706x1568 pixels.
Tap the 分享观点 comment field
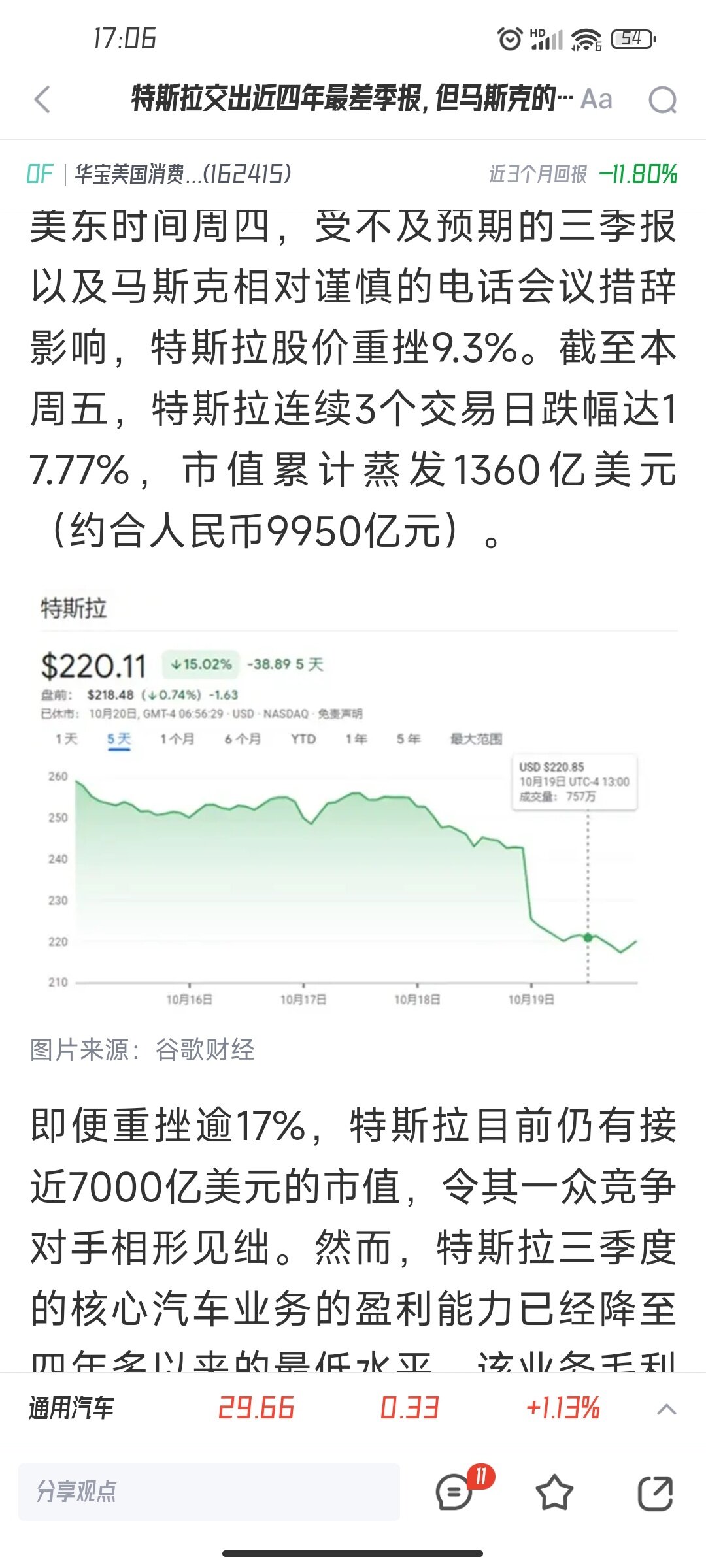(x=209, y=1492)
